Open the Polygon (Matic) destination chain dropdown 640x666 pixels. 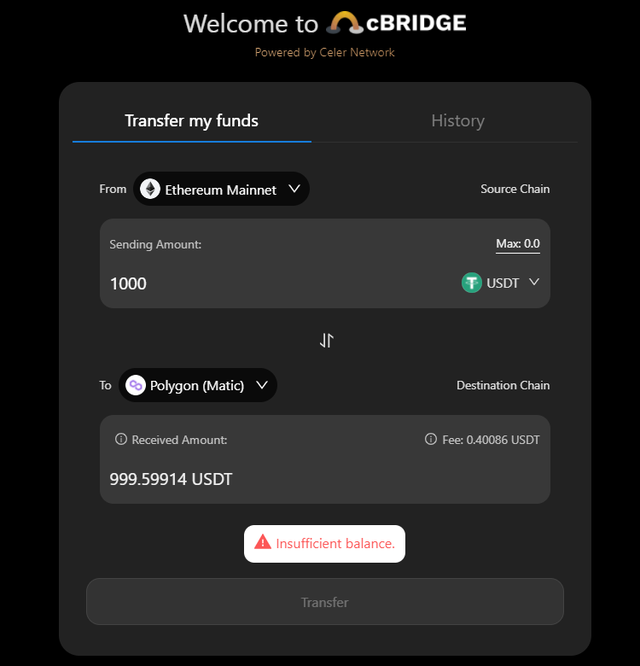198,385
